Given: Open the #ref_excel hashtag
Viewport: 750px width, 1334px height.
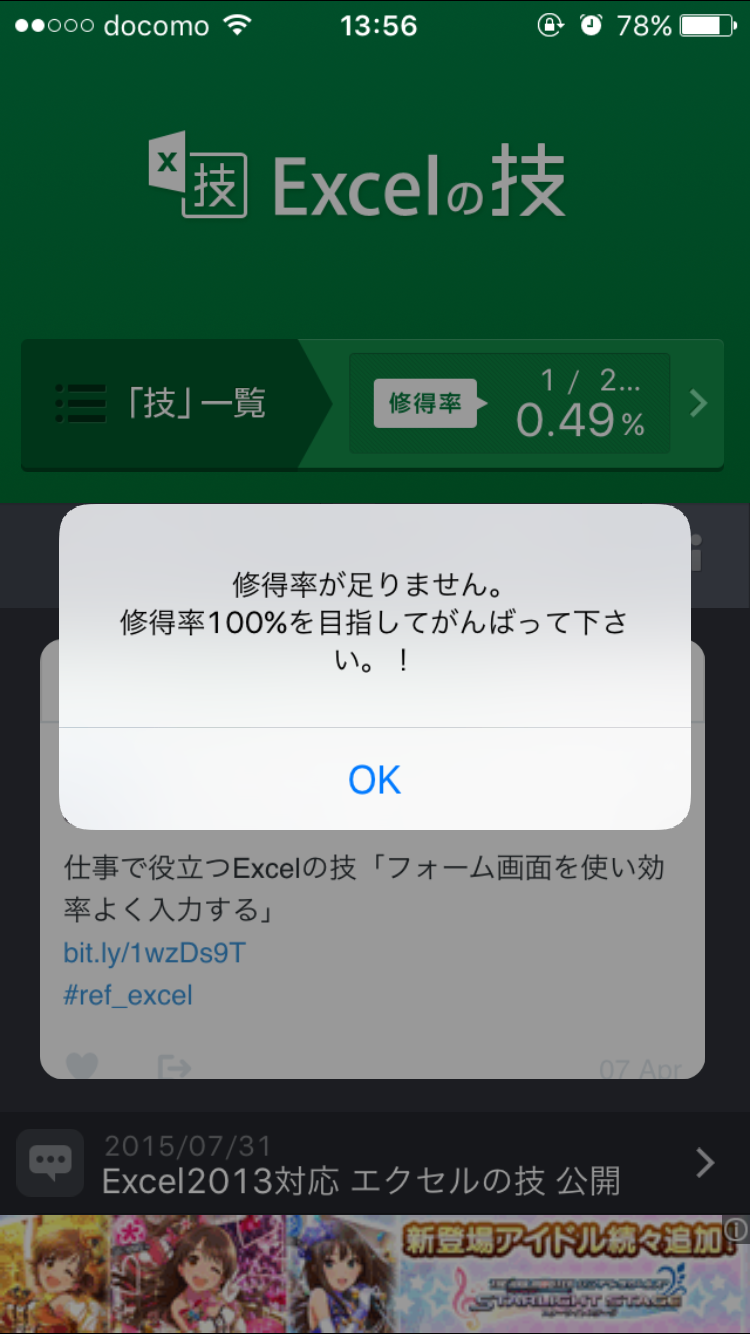Looking at the screenshot, I should click(128, 995).
